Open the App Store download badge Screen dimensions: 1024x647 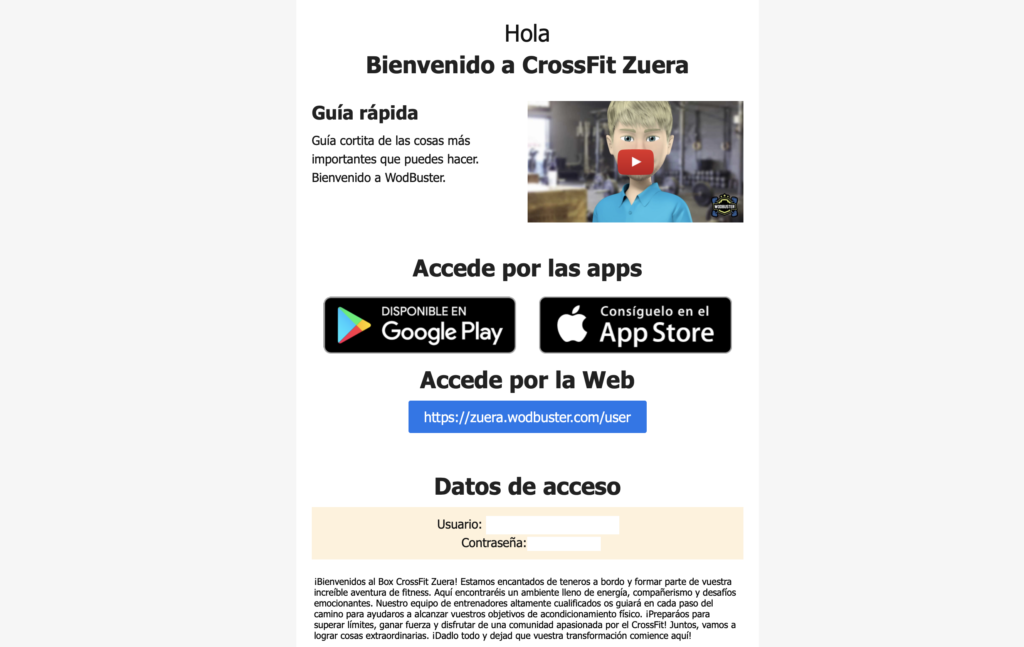point(635,325)
